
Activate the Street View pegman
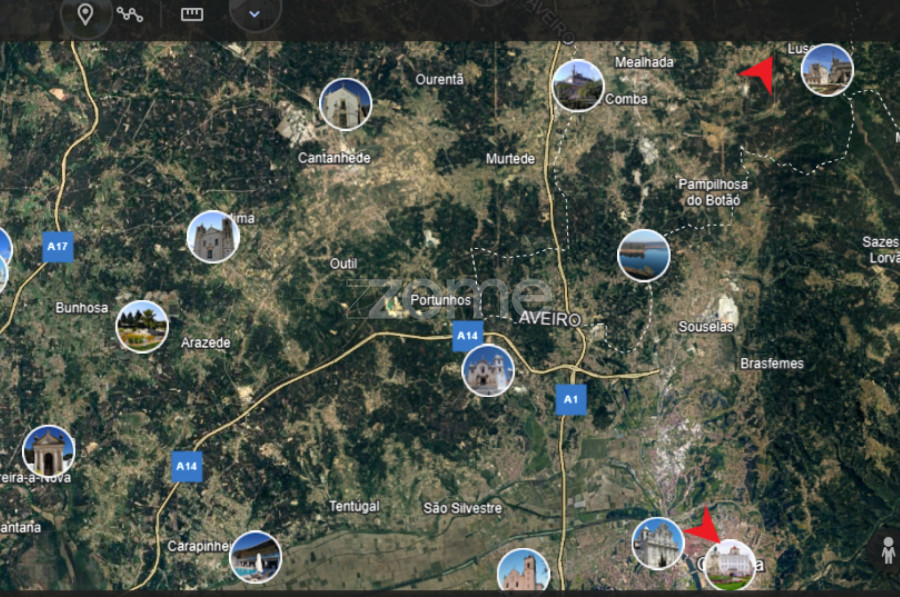pyautogui.click(x=887, y=550)
